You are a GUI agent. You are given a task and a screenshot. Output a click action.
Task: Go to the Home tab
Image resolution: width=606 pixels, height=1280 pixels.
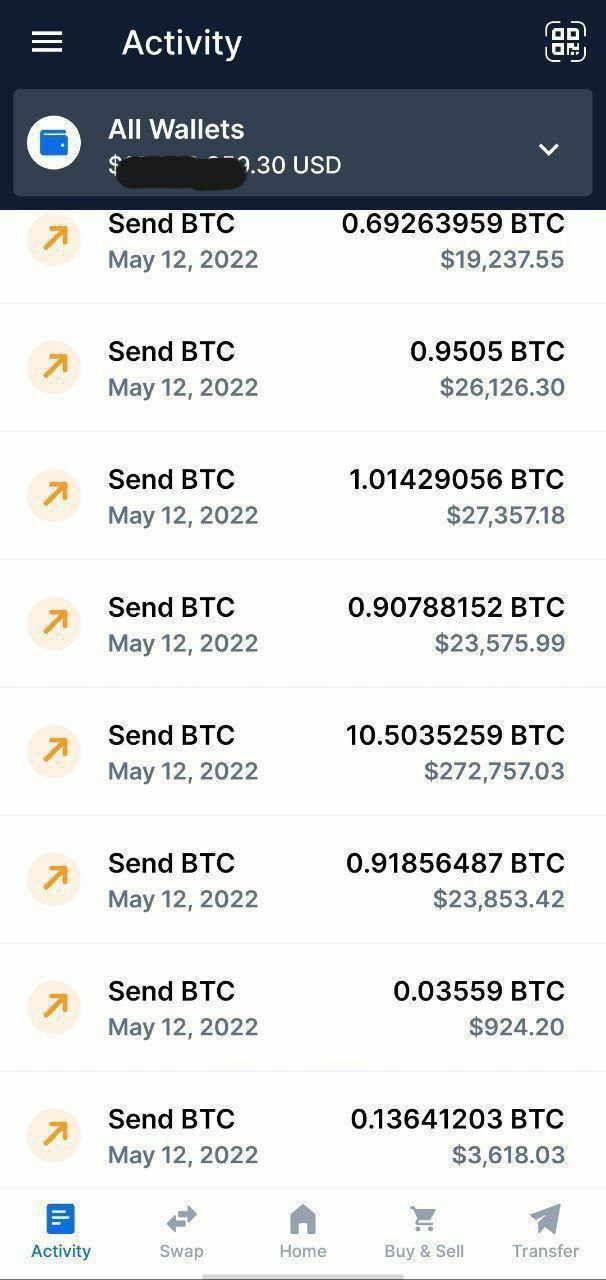303,1232
